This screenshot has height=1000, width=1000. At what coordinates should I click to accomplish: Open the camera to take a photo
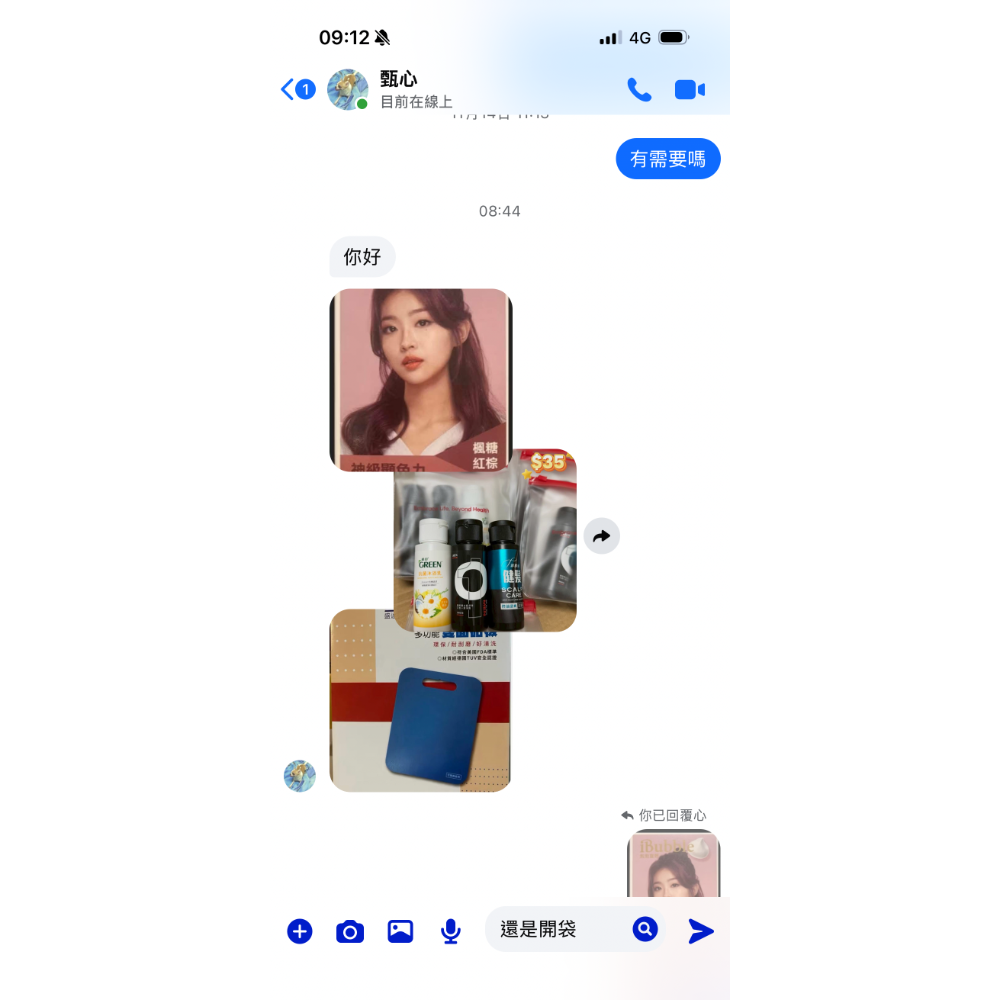pos(350,931)
